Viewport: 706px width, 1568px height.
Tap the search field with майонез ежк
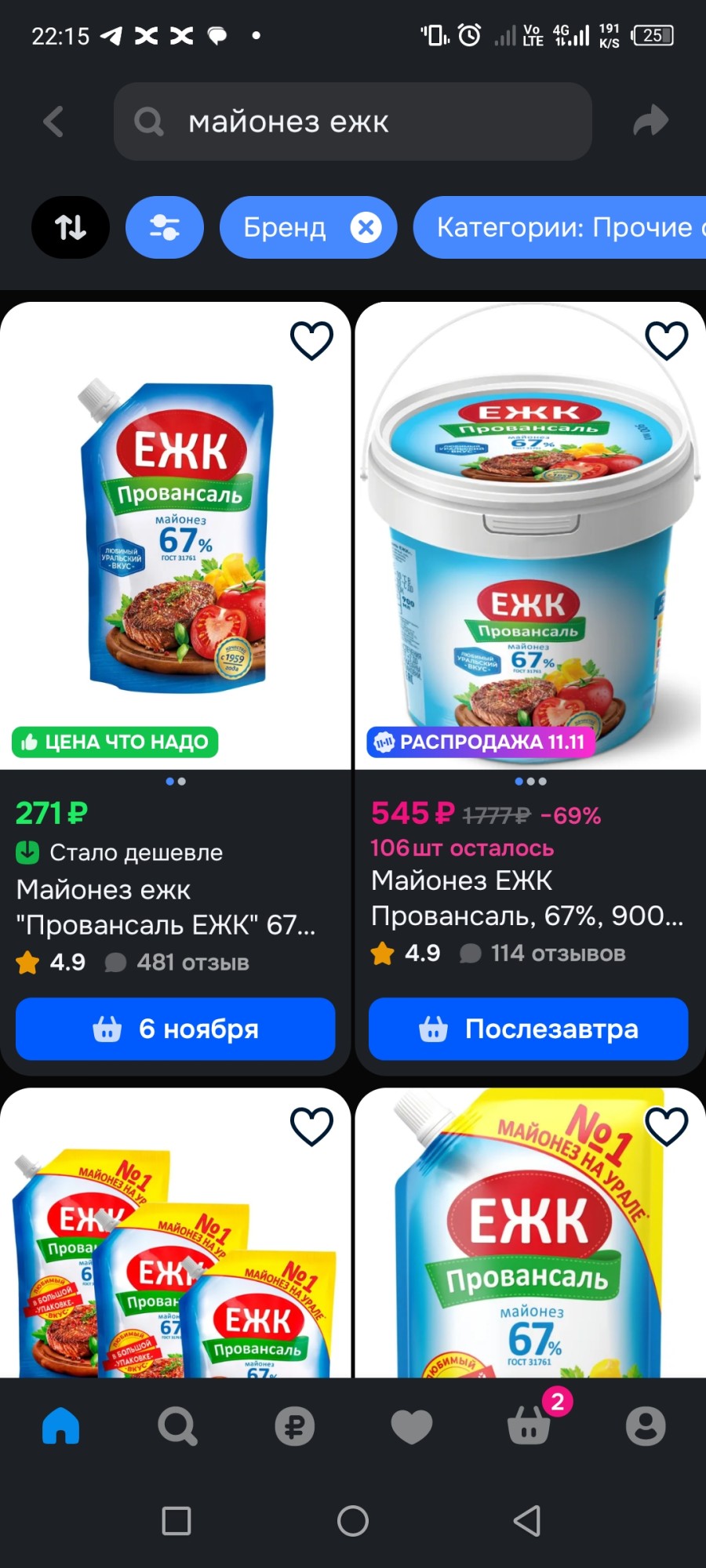pos(353,122)
